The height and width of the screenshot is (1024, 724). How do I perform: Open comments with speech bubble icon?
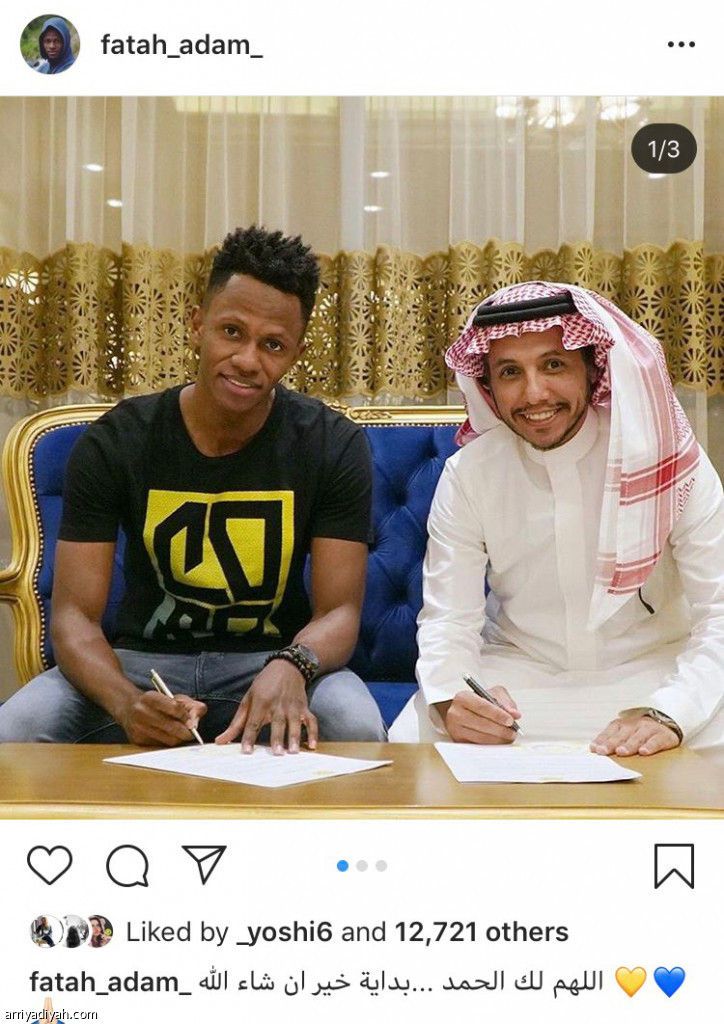[x=127, y=866]
